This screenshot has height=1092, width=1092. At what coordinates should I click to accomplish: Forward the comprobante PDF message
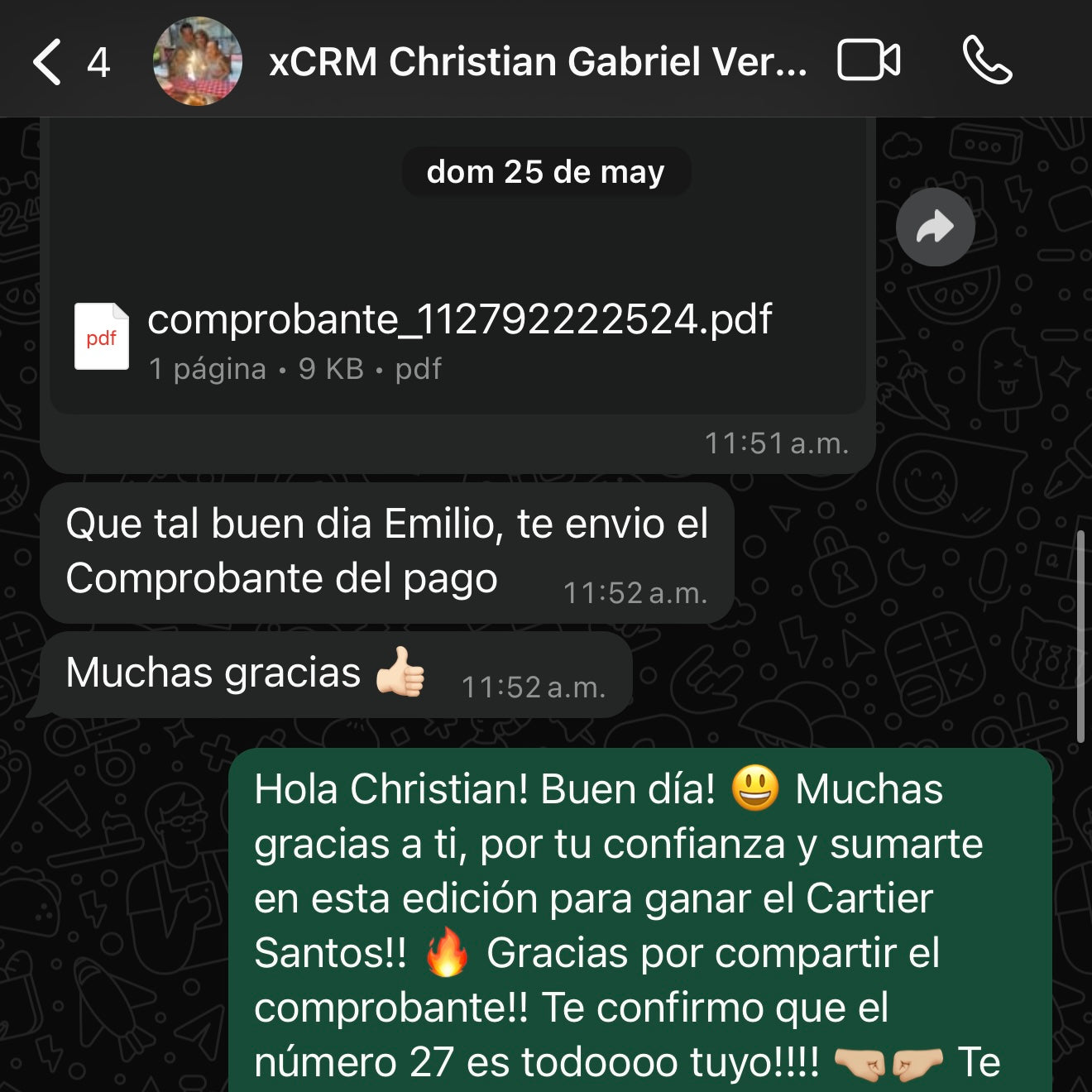pos(935,227)
